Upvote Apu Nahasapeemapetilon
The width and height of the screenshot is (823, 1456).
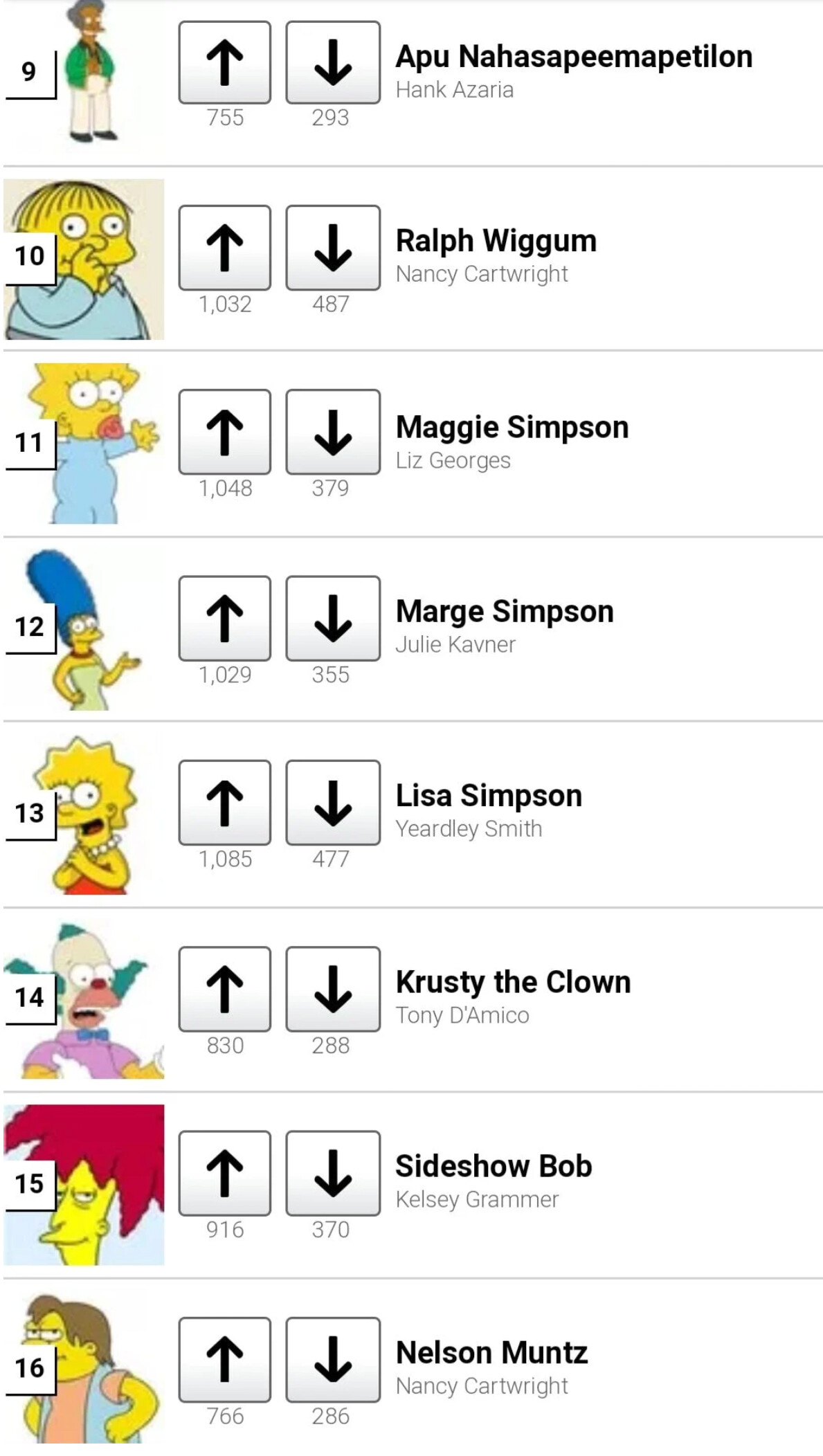pos(224,62)
